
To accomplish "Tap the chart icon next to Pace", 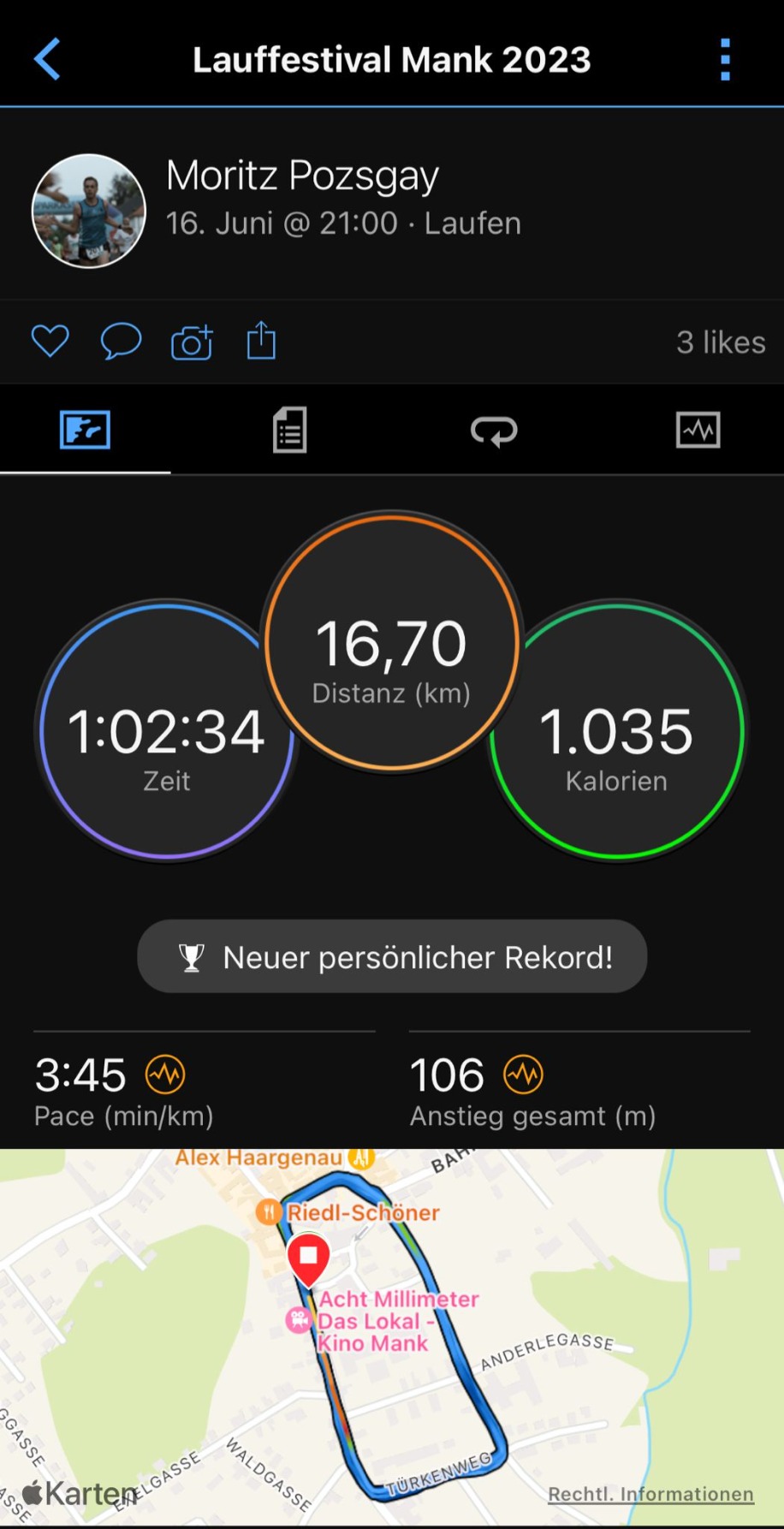I will (x=165, y=1074).
